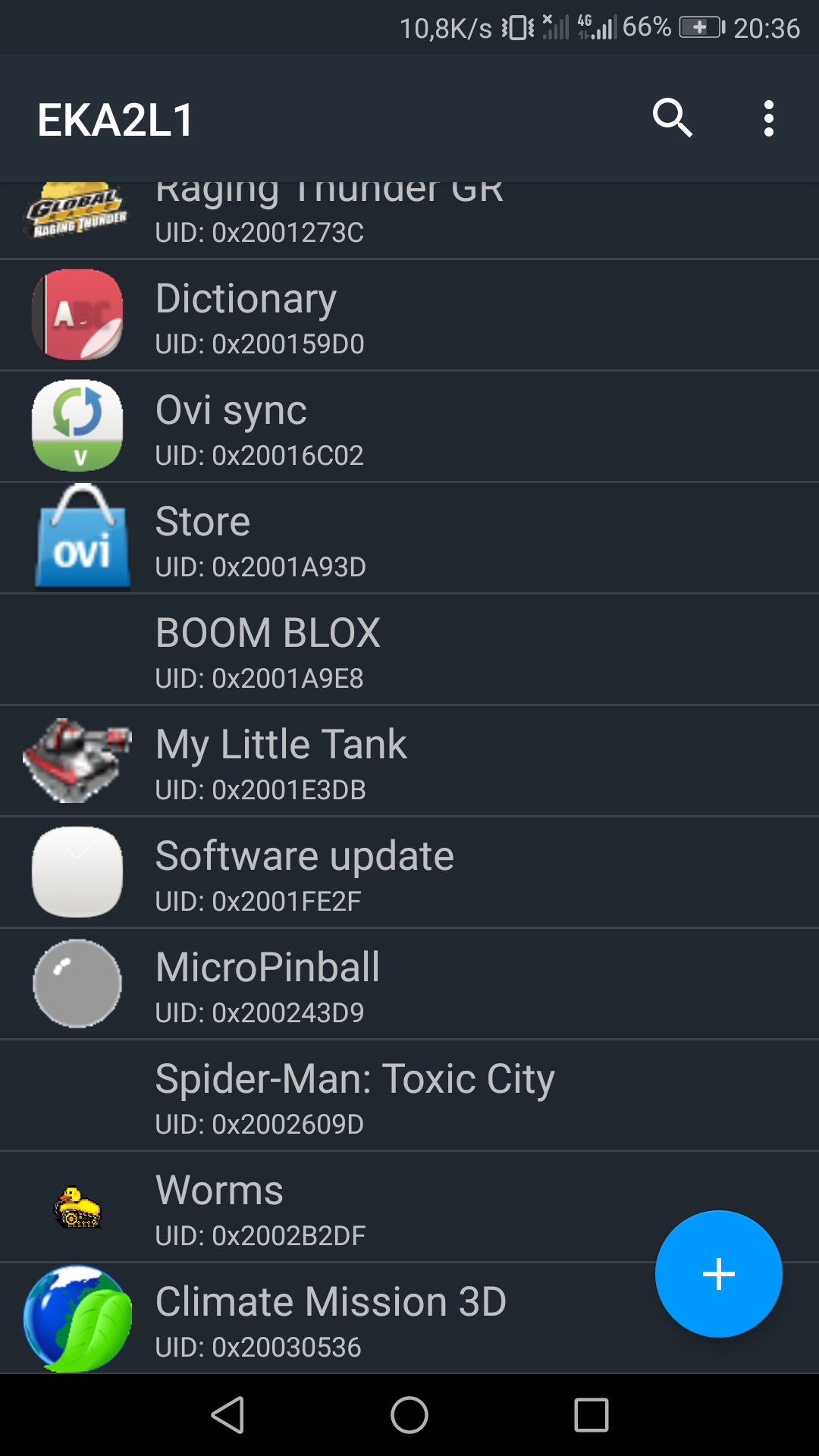The width and height of the screenshot is (819, 1456).
Task: Tap the MicroPinball ball icon
Action: point(77,982)
